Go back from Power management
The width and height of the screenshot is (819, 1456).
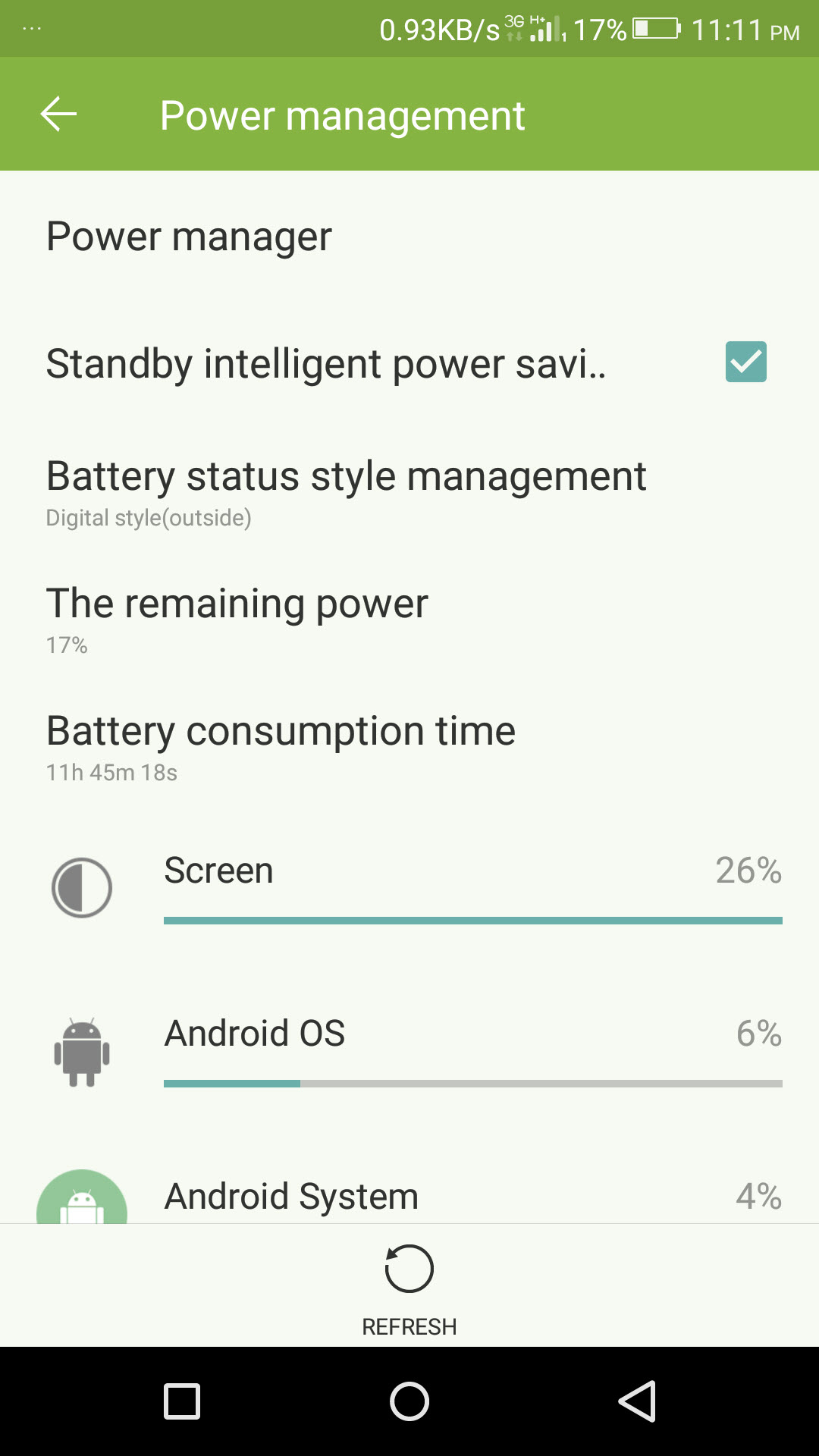58,115
